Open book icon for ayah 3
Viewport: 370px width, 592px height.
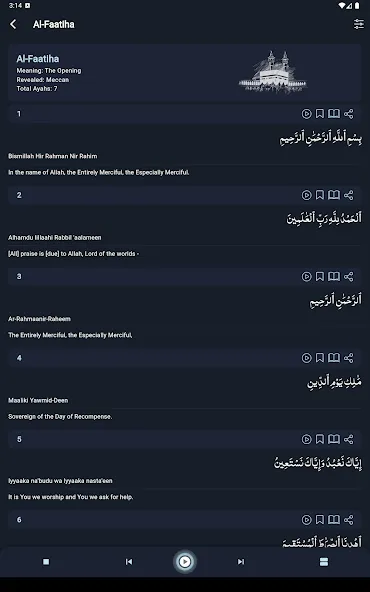(334, 276)
